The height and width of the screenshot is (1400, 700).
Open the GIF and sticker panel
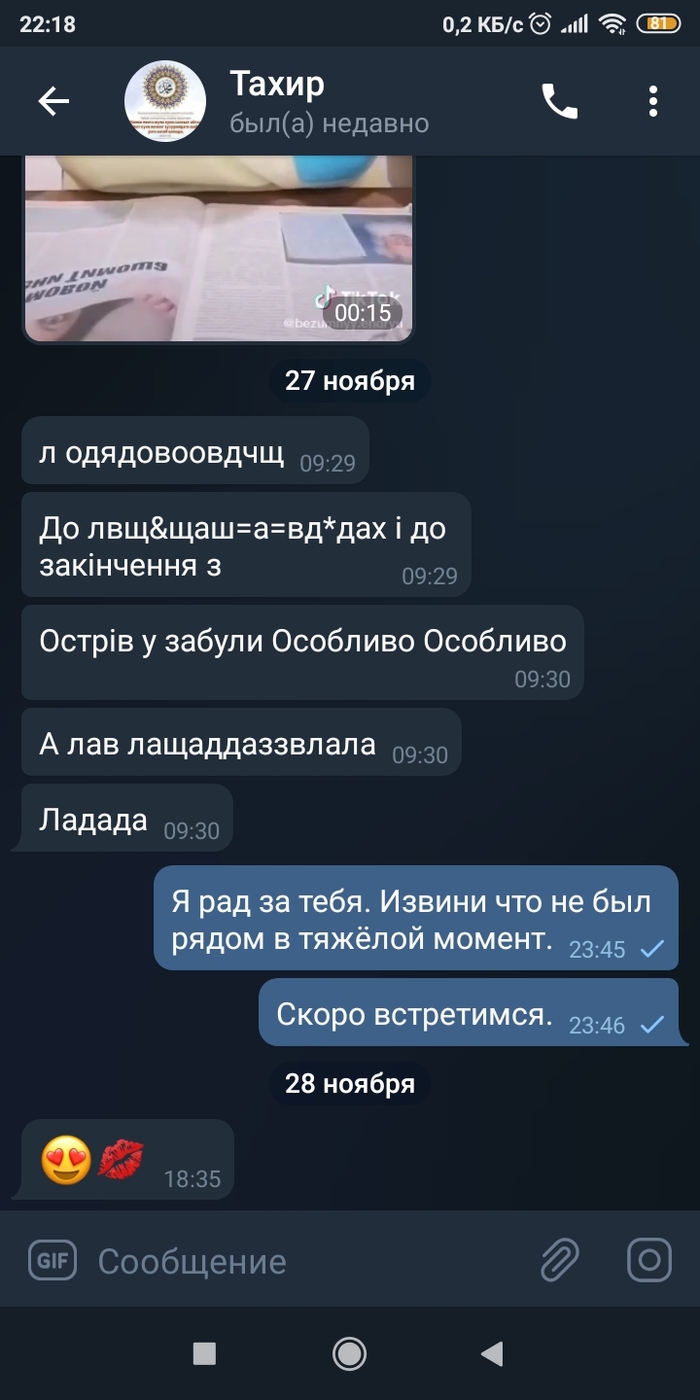pos(53,1260)
